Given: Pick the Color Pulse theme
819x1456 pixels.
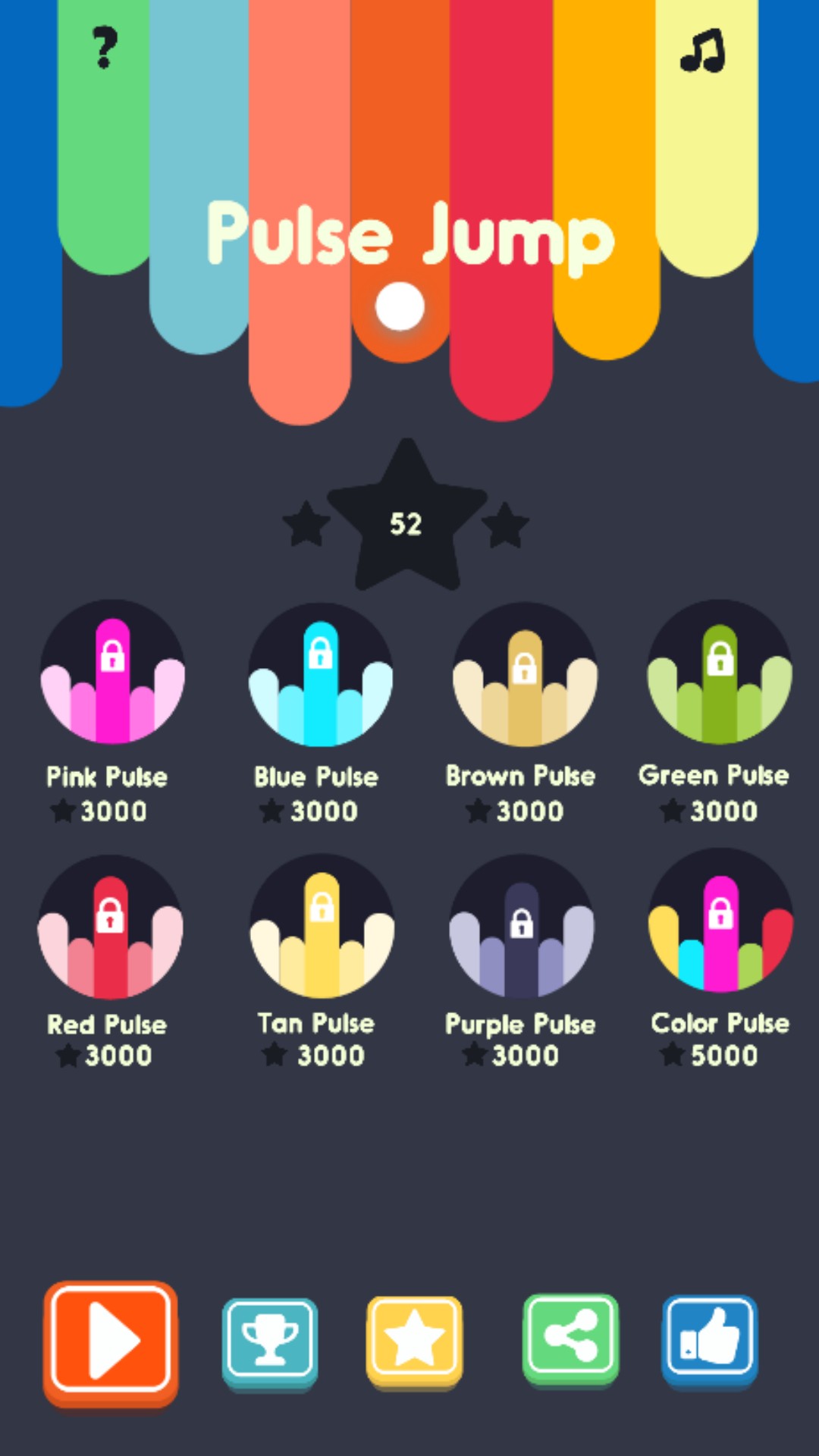Looking at the screenshot, I should (x=720, y=921).
